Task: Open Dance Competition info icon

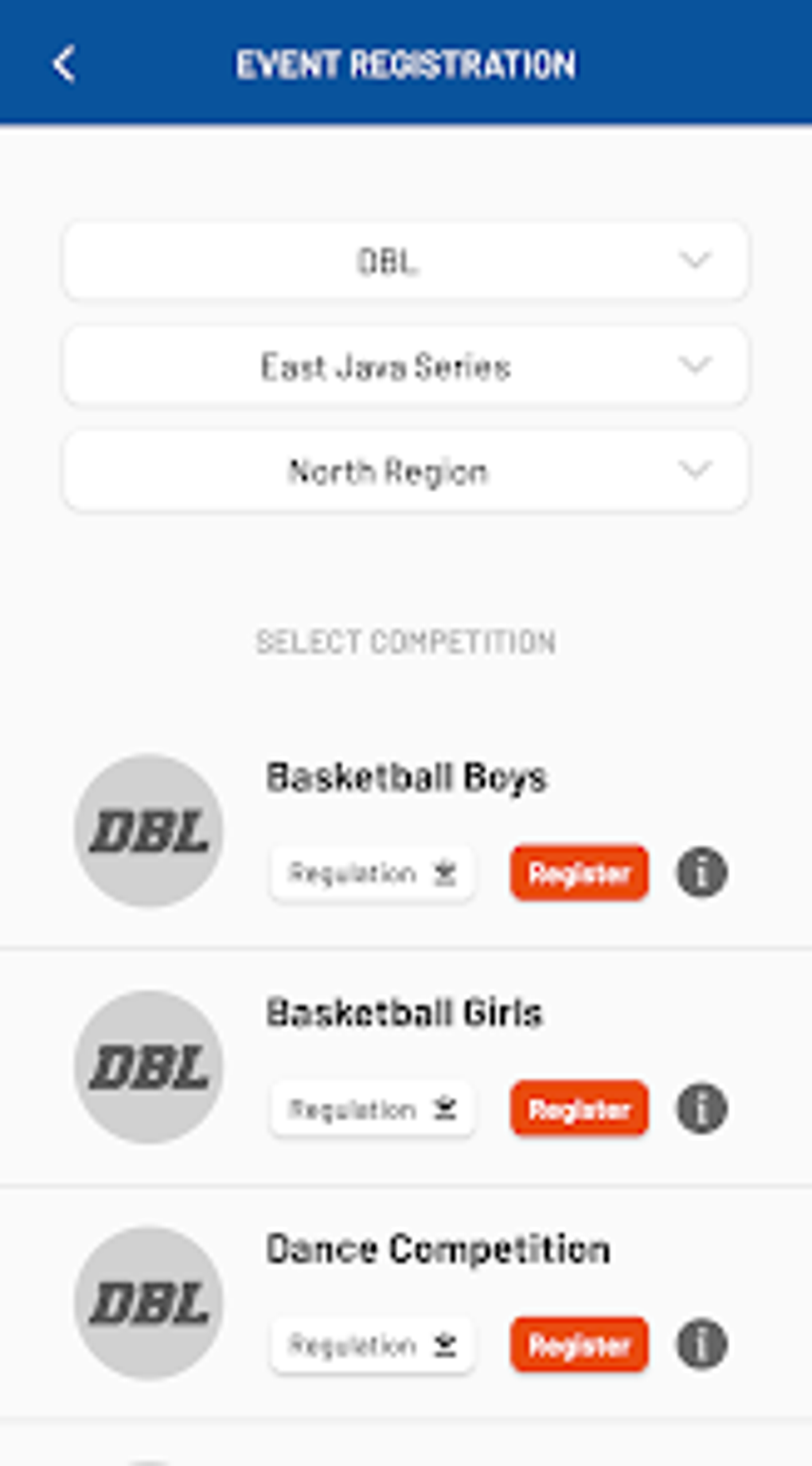Action: click(701, 1345)
